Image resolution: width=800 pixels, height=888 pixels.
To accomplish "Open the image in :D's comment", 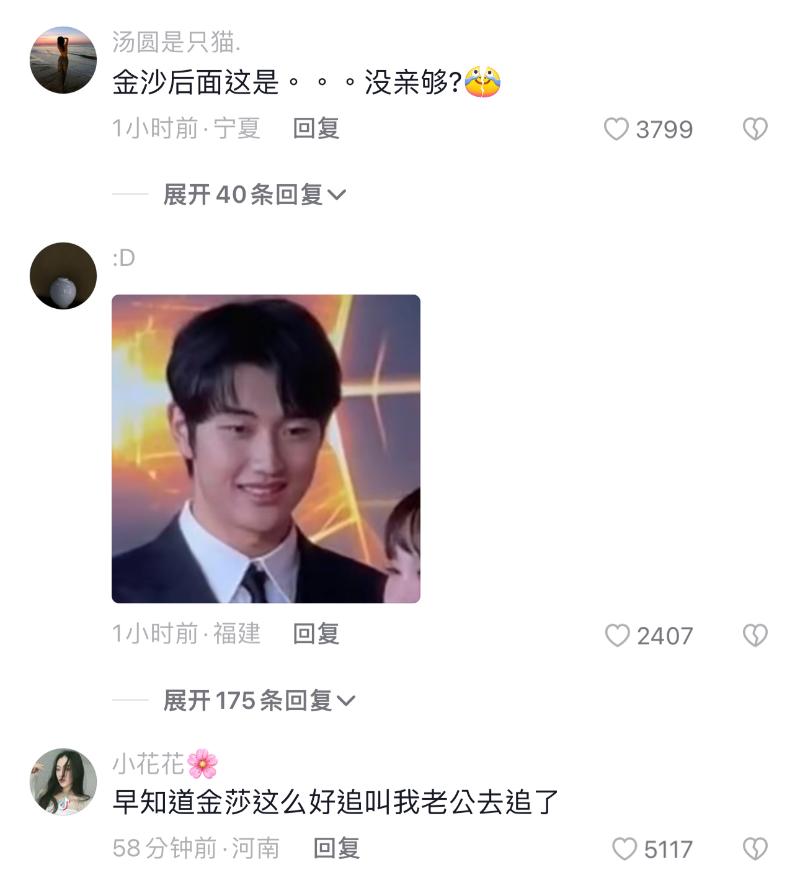I will point(266,449).
